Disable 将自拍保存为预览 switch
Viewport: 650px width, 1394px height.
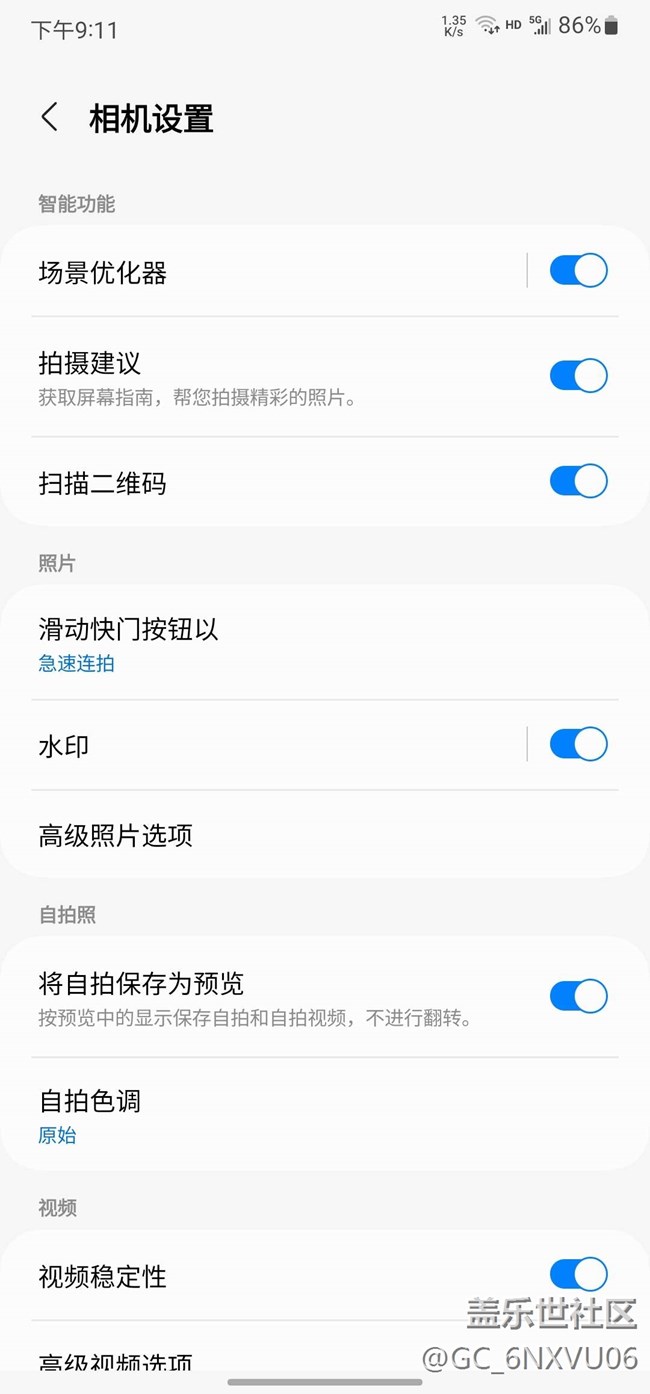[579, 996]
